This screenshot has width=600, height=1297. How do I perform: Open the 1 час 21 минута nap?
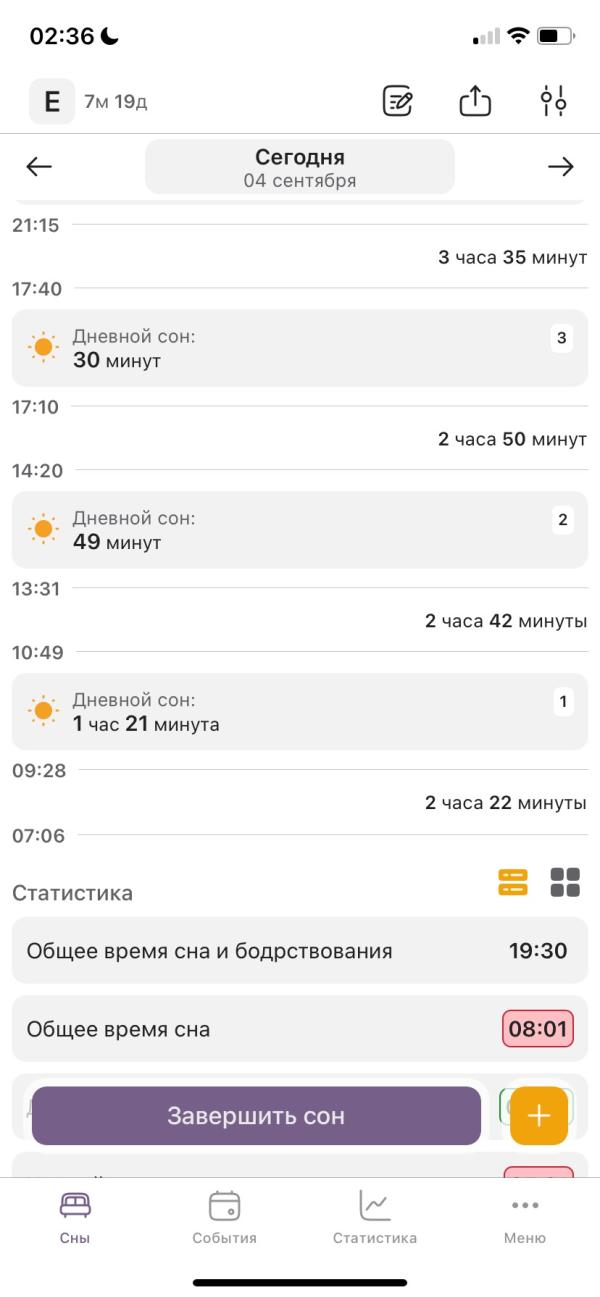coord(300,712)
